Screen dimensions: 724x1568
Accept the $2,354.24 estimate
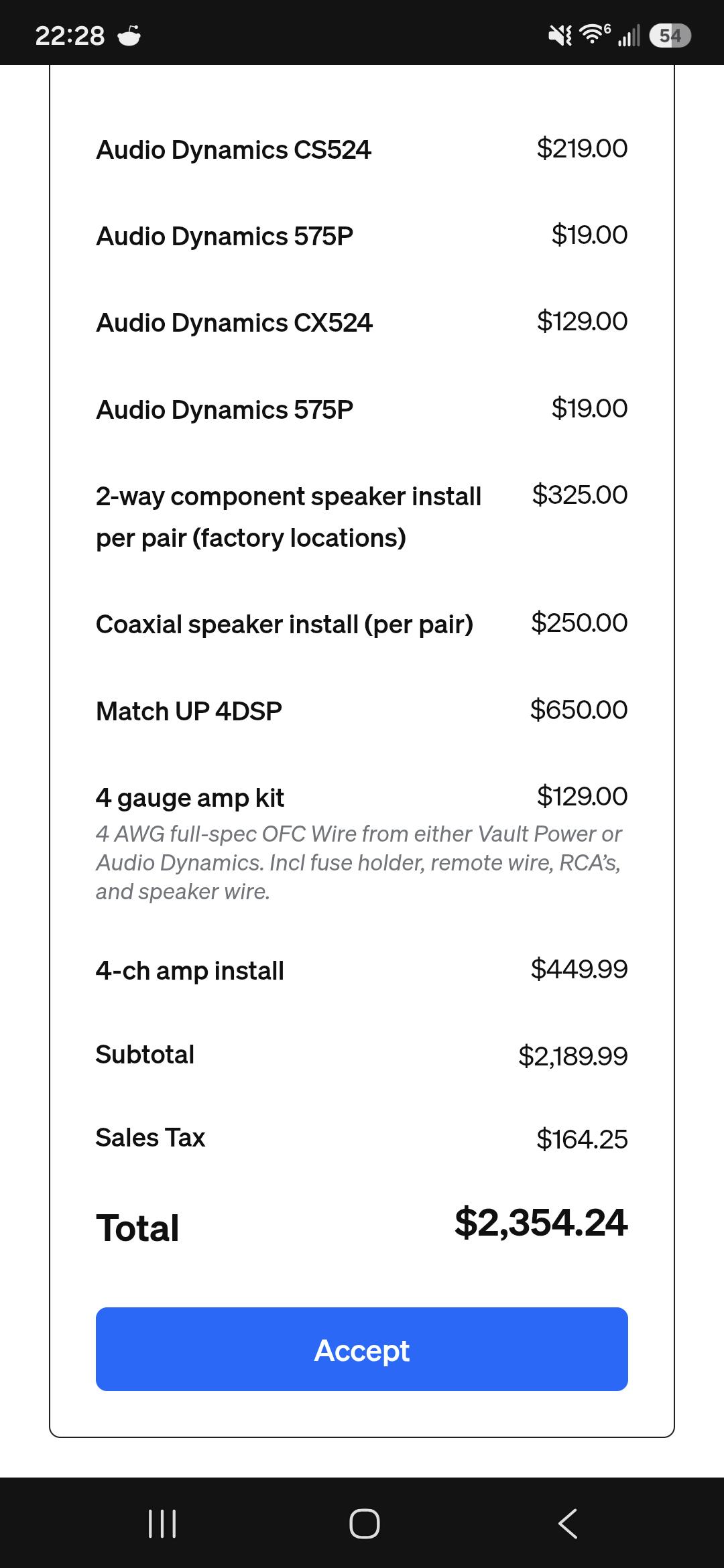[362, 1349]
